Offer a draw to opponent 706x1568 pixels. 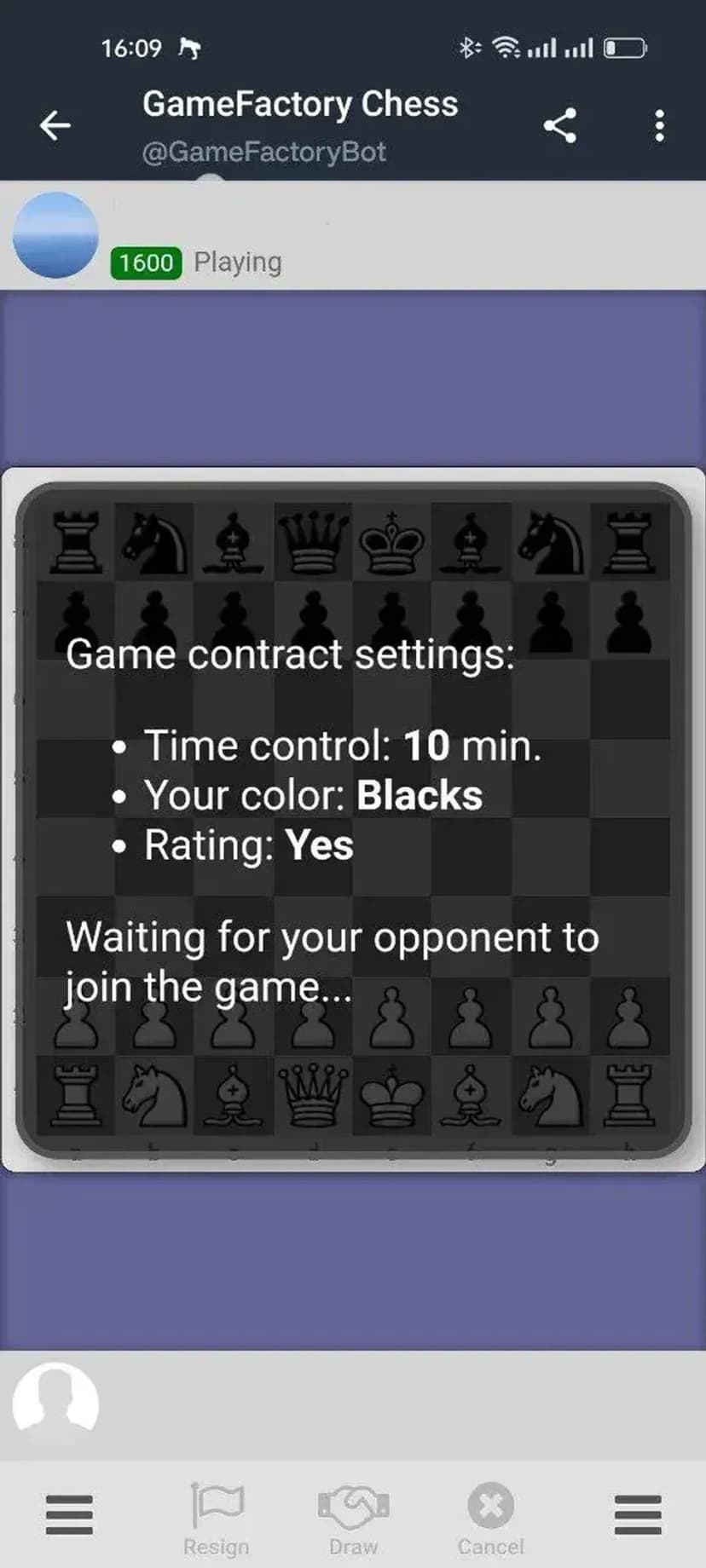[353, 1518]
